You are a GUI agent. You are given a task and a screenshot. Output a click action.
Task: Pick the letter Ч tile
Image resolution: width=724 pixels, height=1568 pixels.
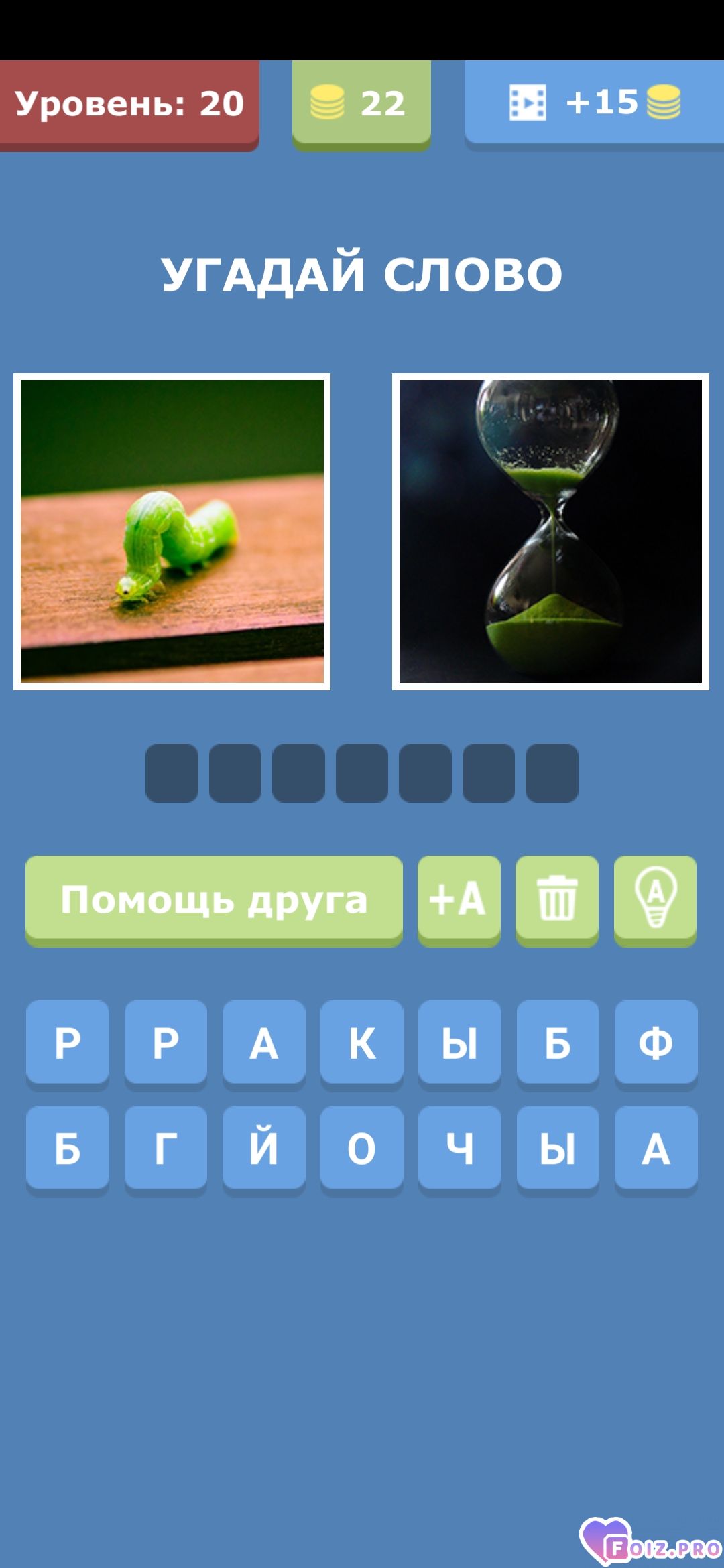pos(459,1149)
